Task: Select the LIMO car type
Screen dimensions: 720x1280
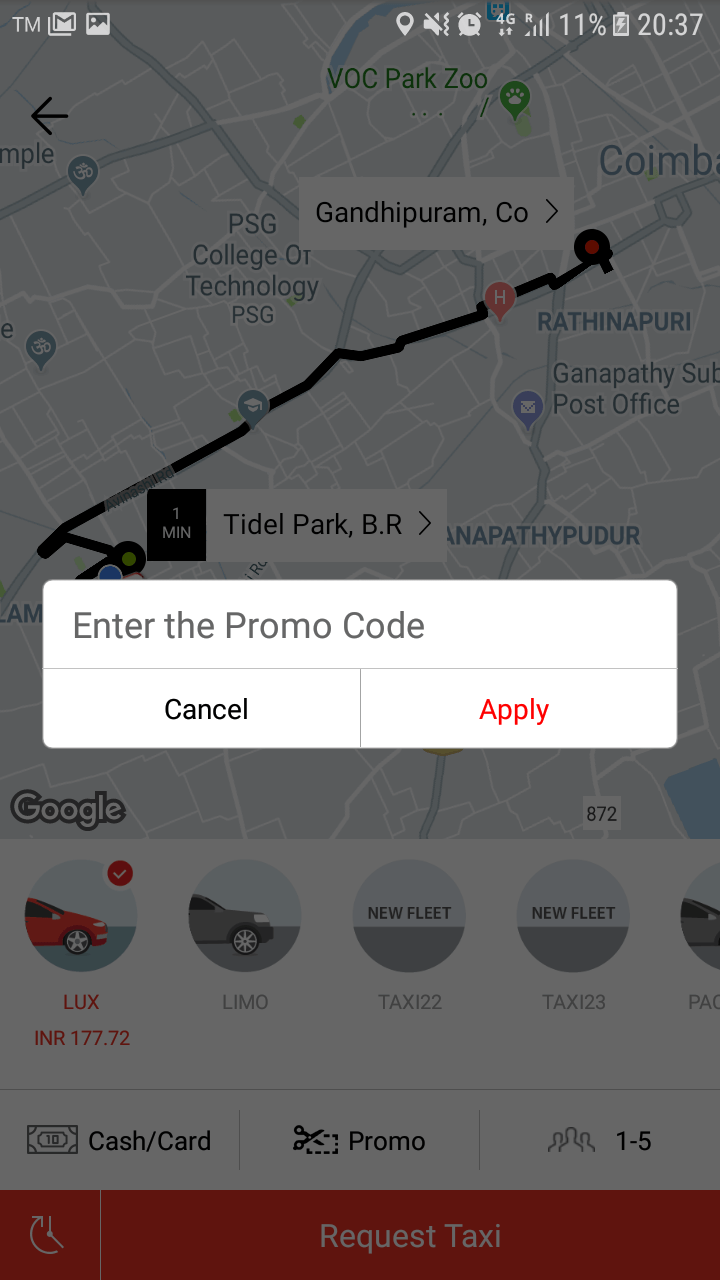Action: (245, 917)
